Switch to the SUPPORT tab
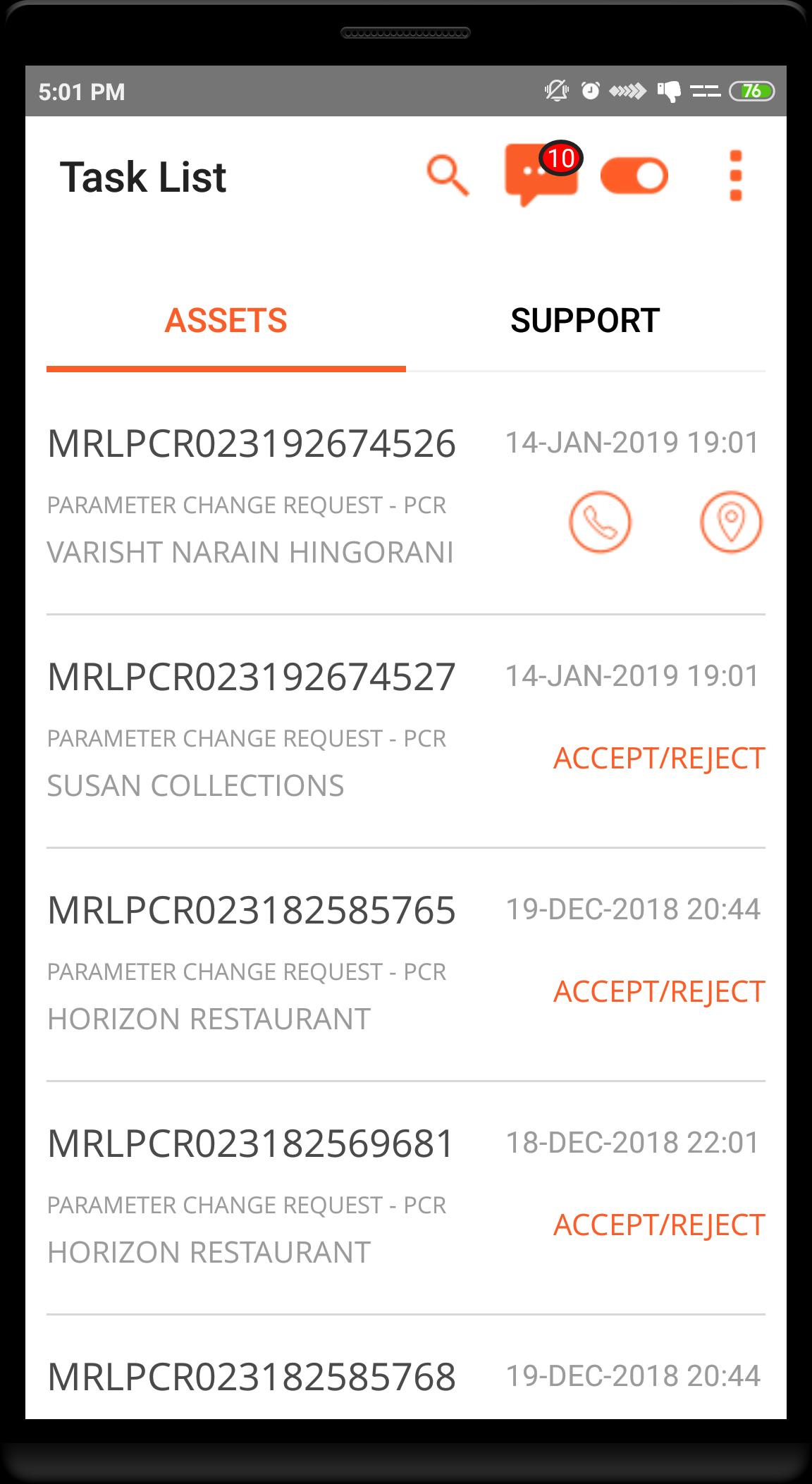This screenshot has width=812, height=1484. 585,321
